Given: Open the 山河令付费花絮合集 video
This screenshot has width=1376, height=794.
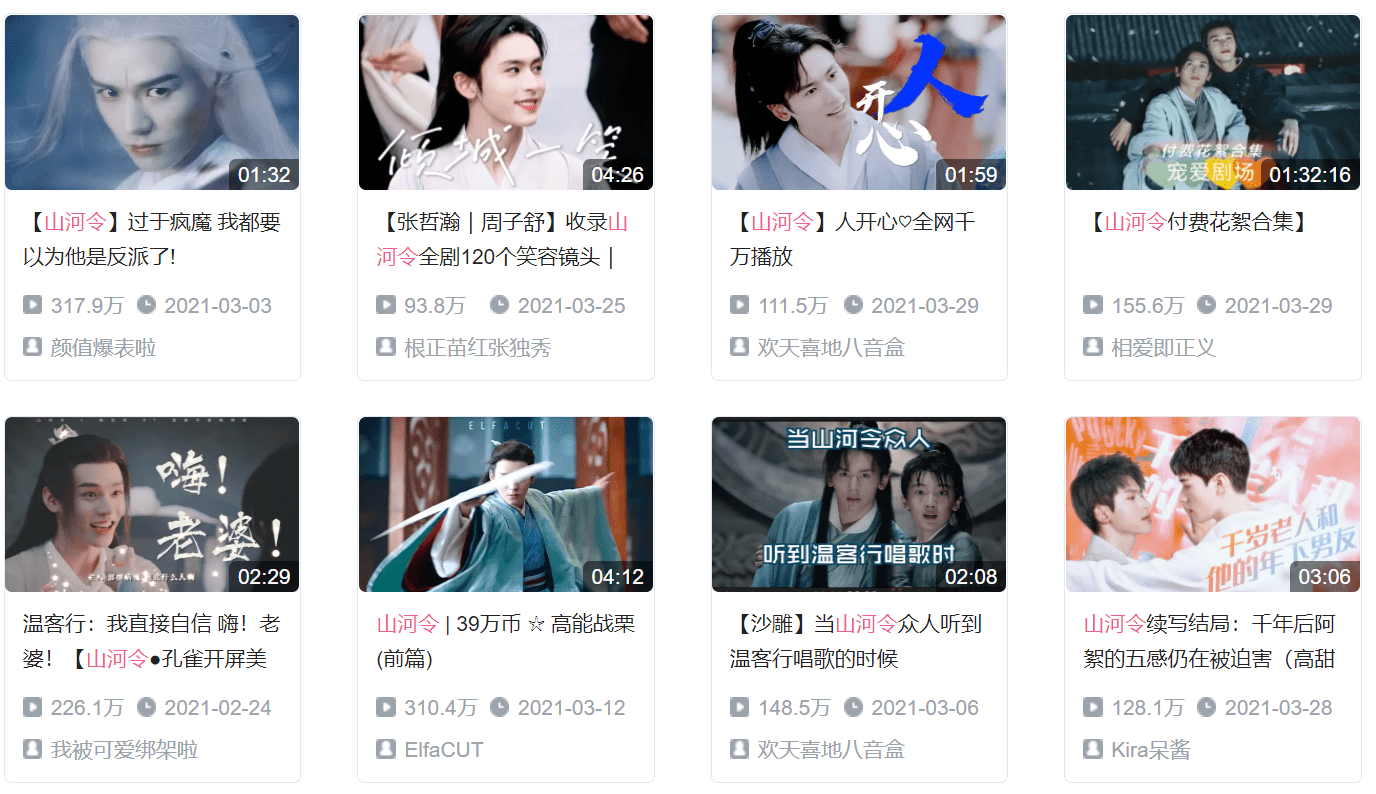Looking at the screenshot, I should pos(1212,102).
